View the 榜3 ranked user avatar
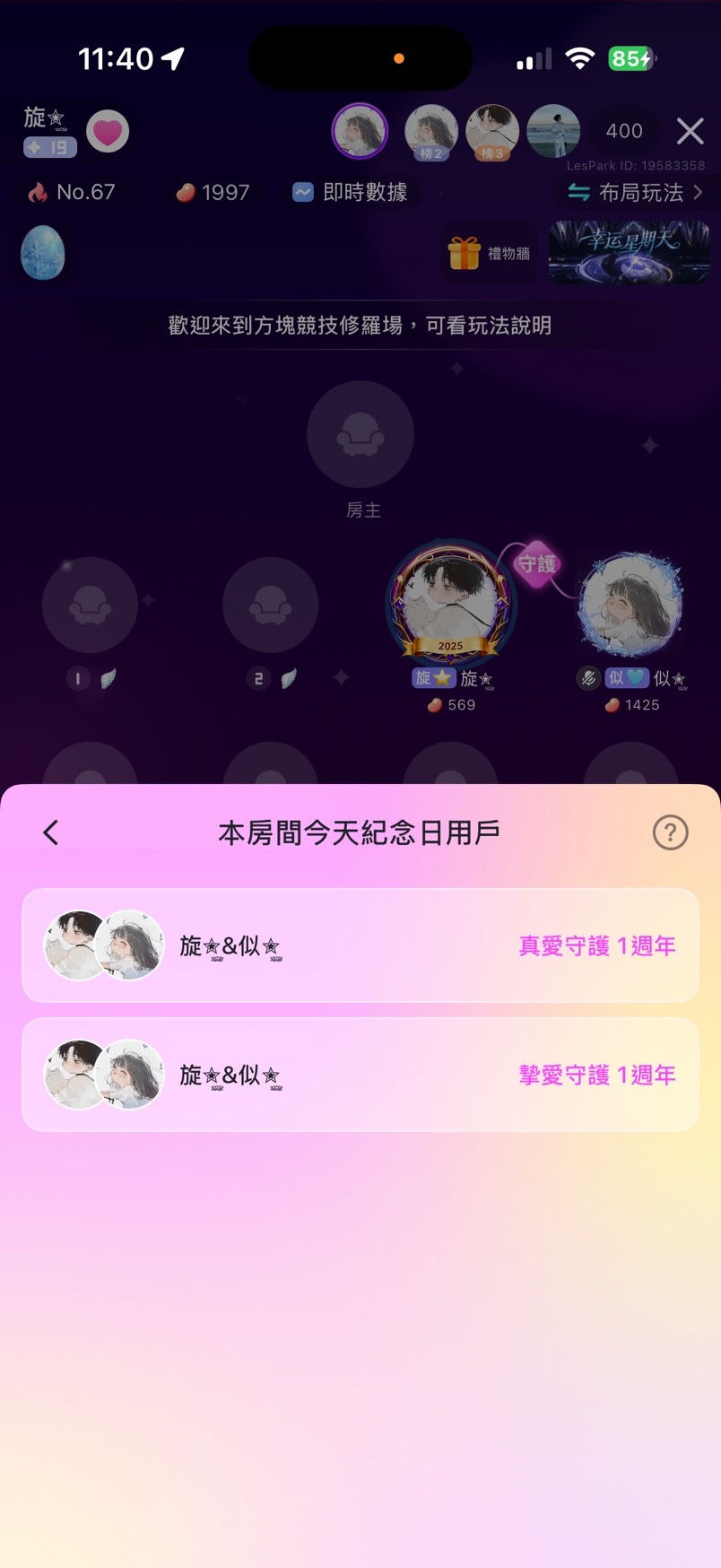 (492, 132)
